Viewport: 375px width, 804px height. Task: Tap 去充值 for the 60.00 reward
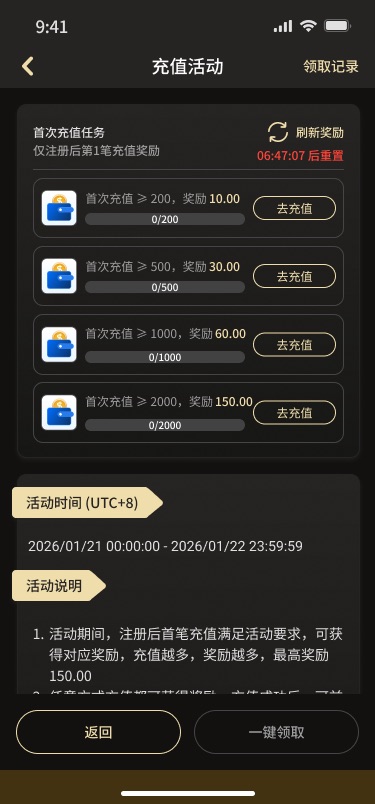point(294,345)
